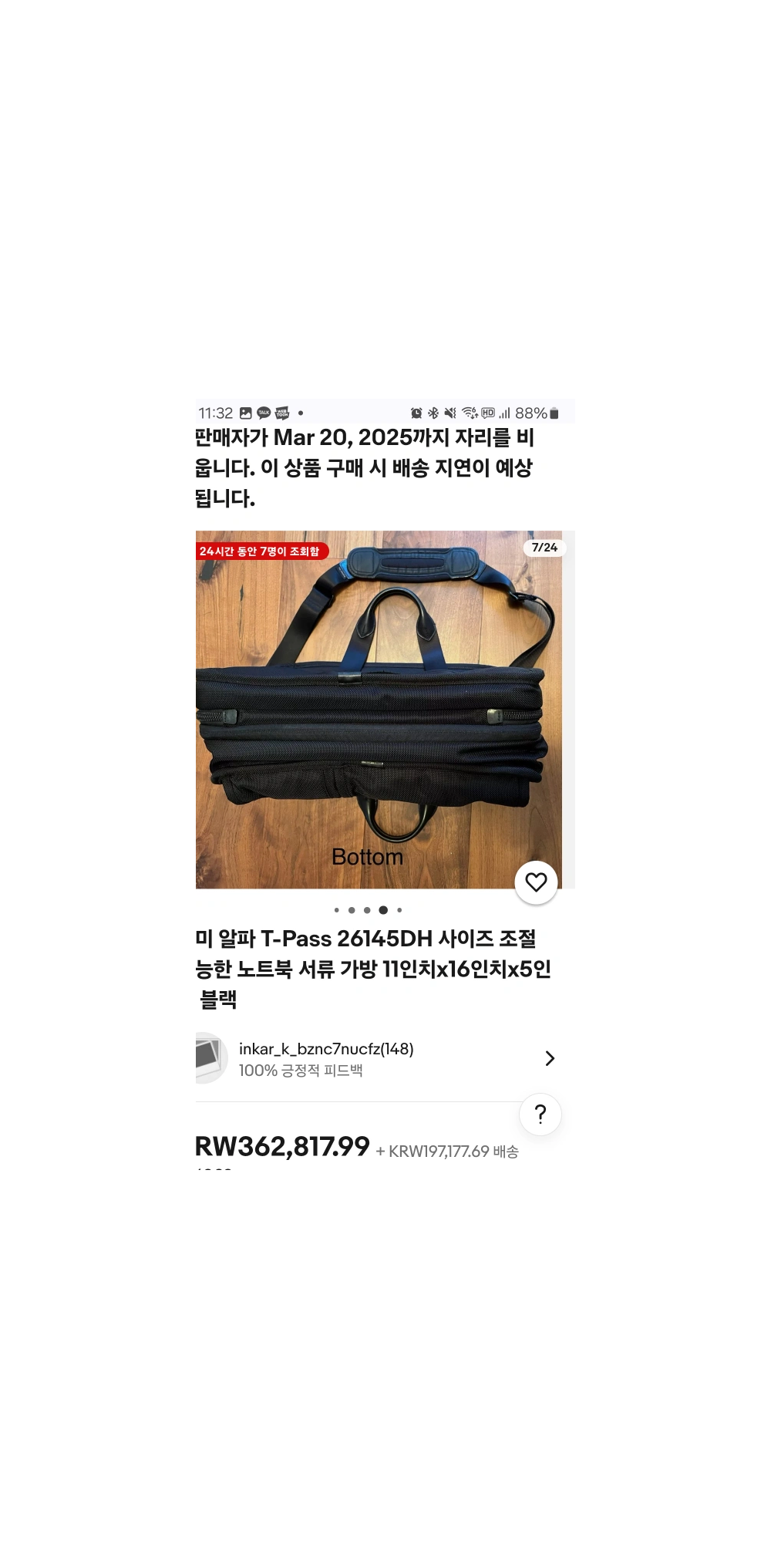Open the help question mark button
Screen dimensions: 771x1568
(540, 1114)
